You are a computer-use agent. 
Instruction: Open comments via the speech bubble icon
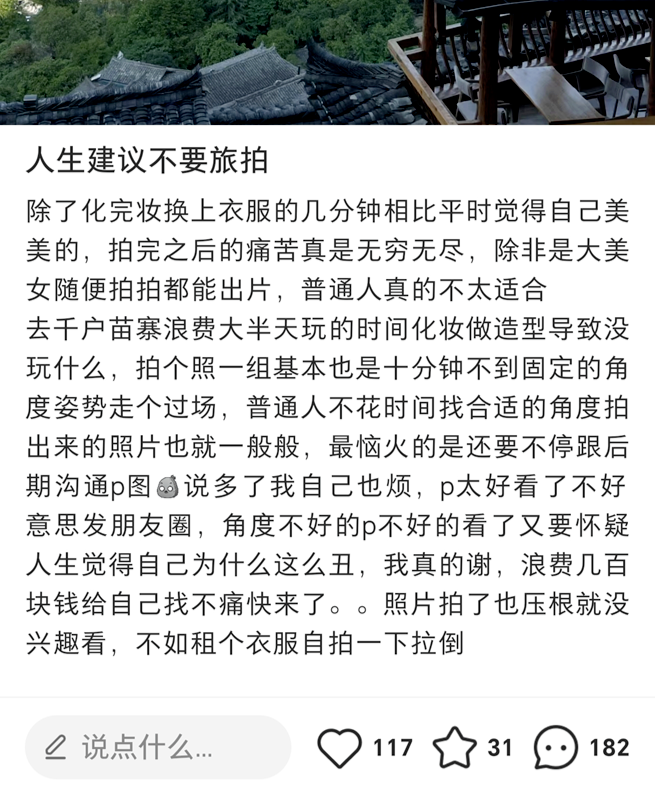556,747
